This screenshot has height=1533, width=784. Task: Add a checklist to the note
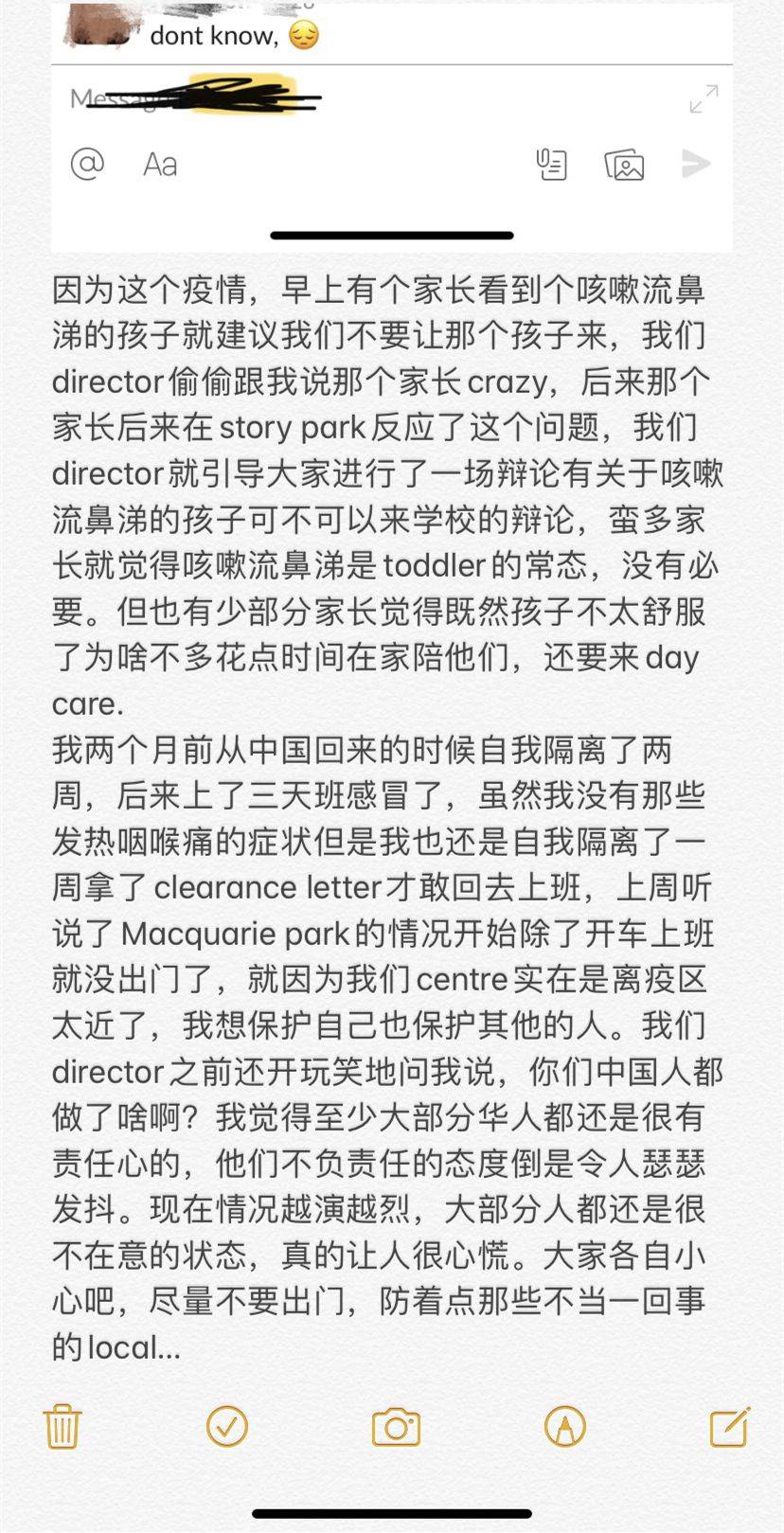[x=227, y=1426]
